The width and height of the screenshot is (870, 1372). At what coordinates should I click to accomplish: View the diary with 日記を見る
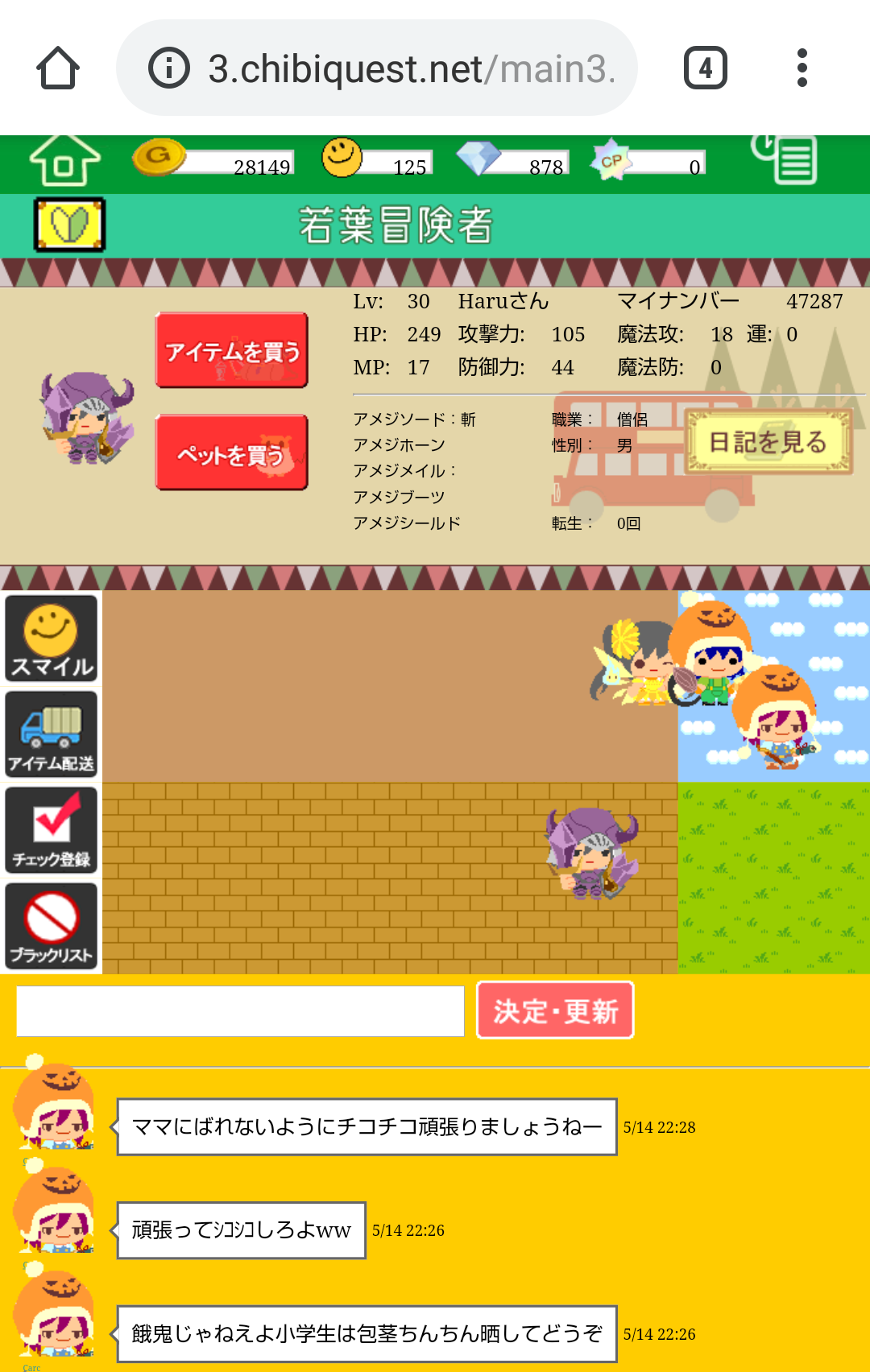(x=768, y=441)
